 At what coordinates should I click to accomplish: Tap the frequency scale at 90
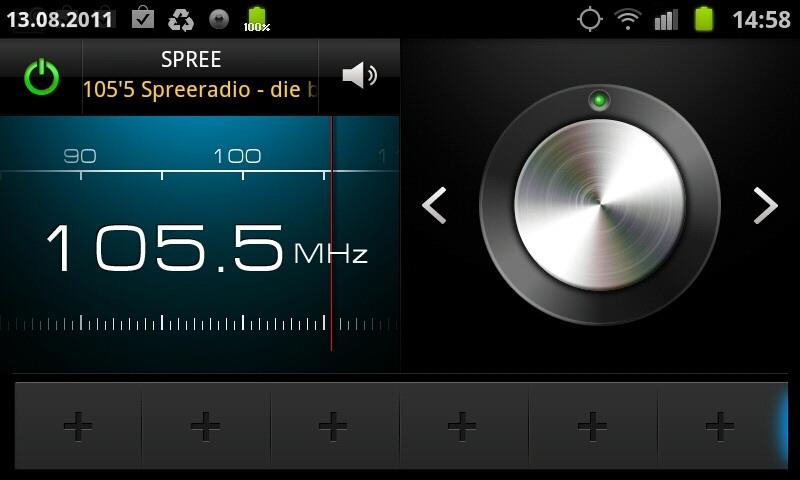click(79, 156)
